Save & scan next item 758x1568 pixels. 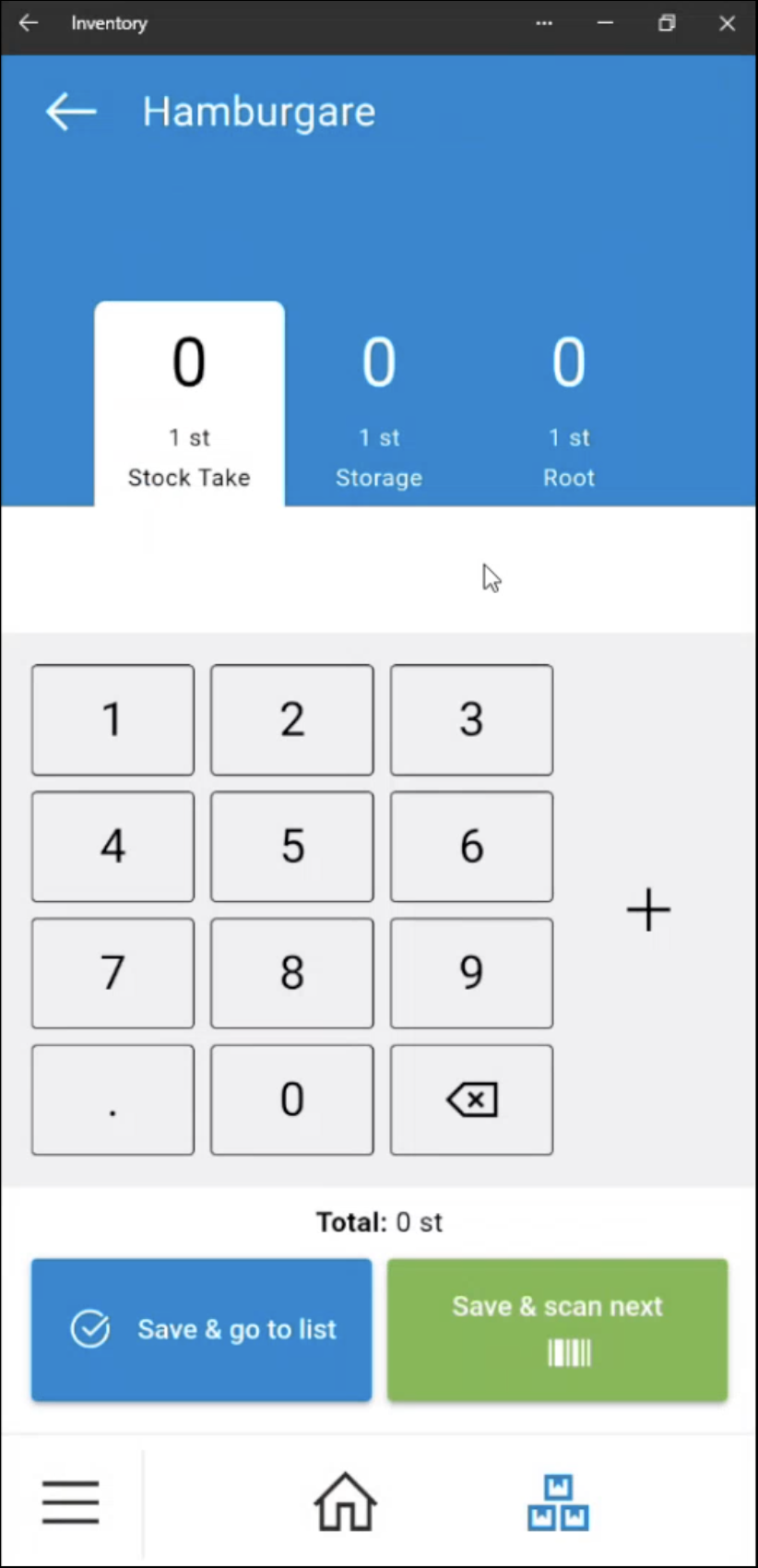coord(557,1329)
